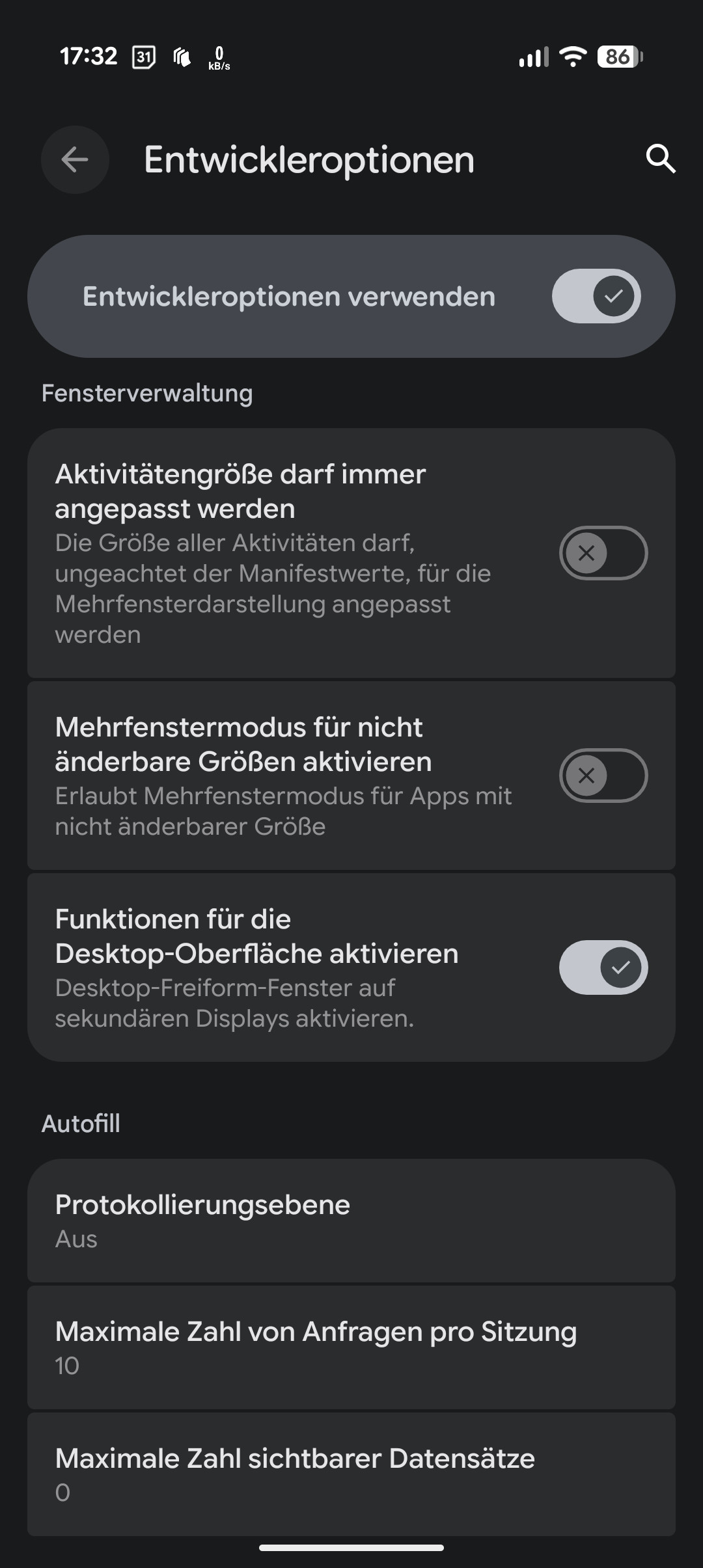Disable Funktionen für die Desktop-Oberfläche

603,967
